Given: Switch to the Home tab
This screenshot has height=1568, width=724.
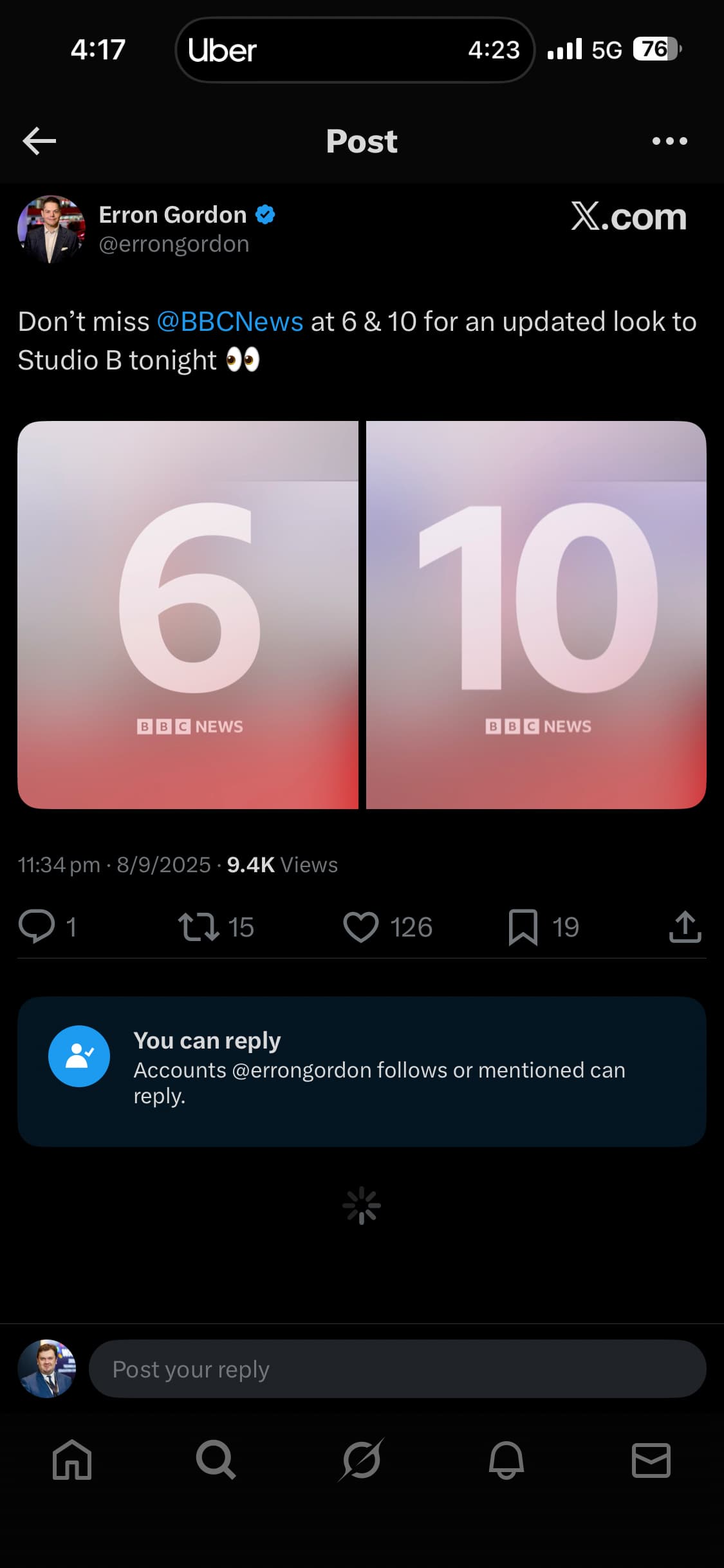Looking at the screenshot, I should point(72,1459).
